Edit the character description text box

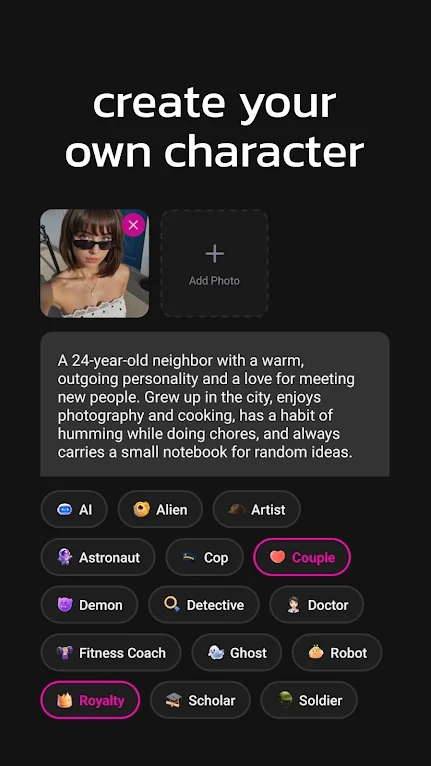tap(215, 404)
